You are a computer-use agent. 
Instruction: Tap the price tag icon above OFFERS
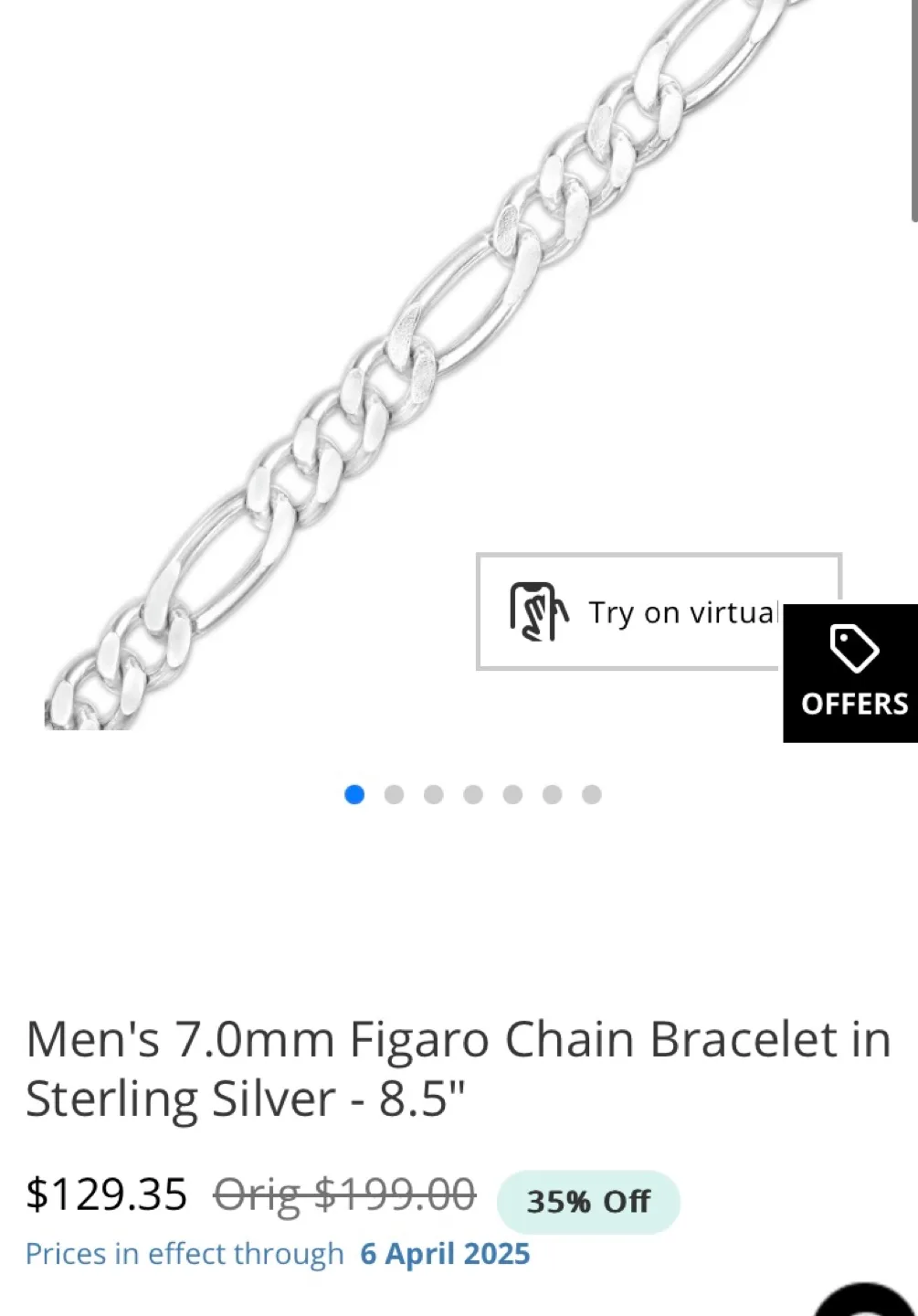852,651
